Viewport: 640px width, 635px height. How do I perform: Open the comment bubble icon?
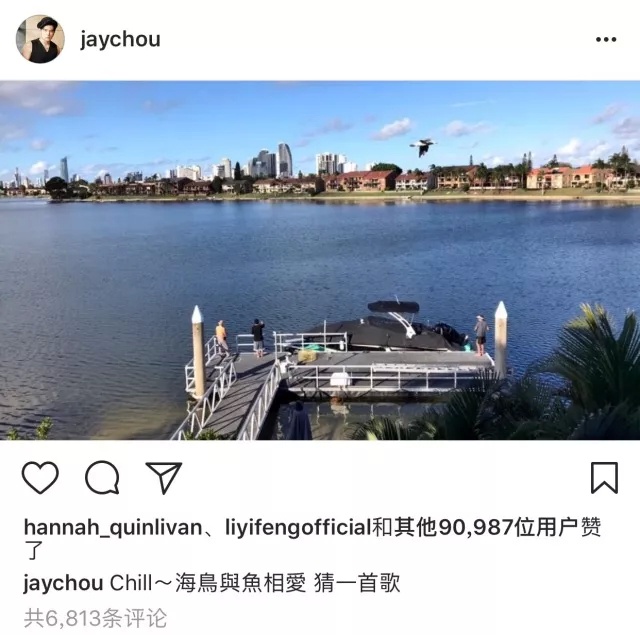102,478
